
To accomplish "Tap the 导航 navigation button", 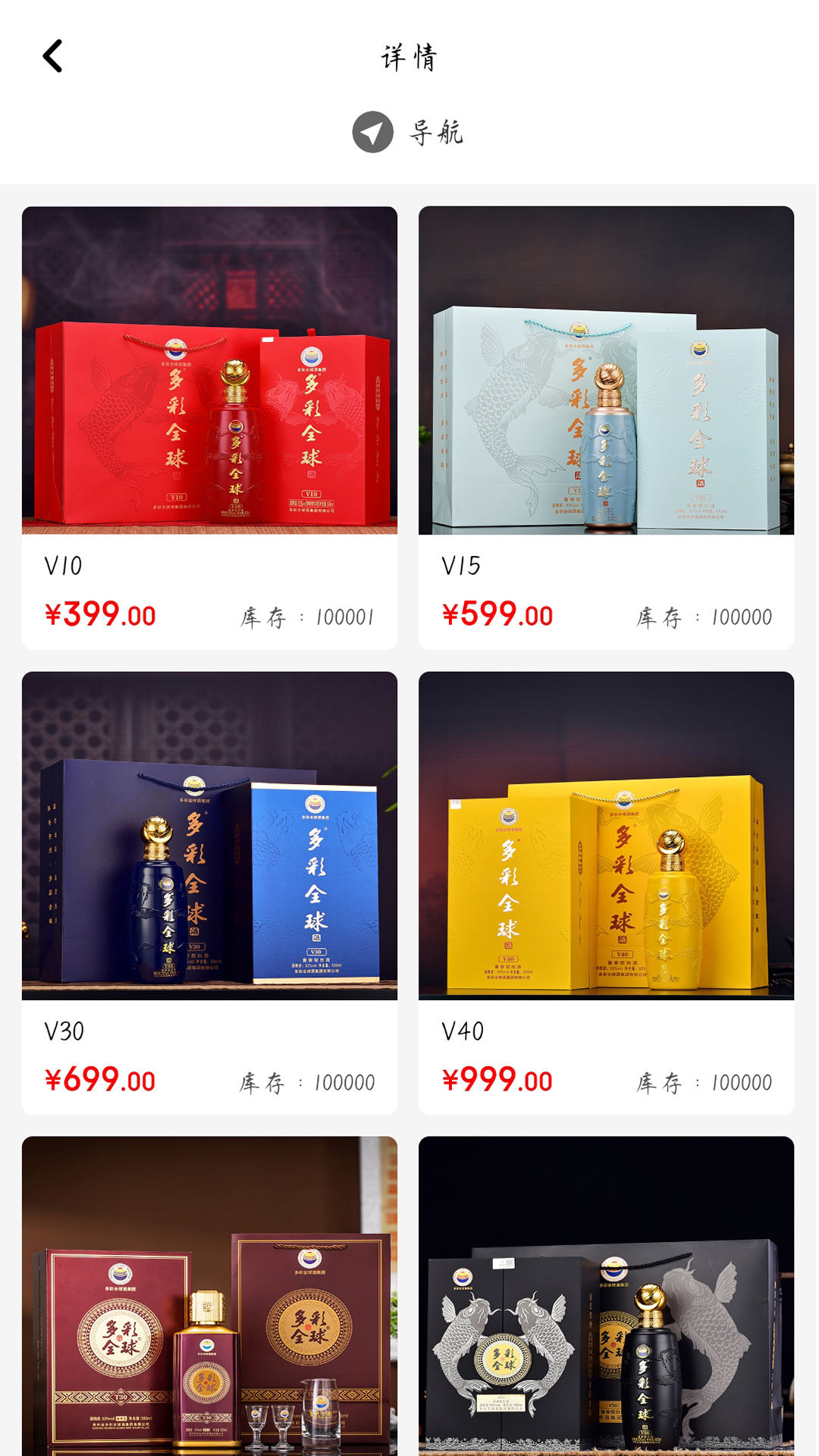I will 408,132.
